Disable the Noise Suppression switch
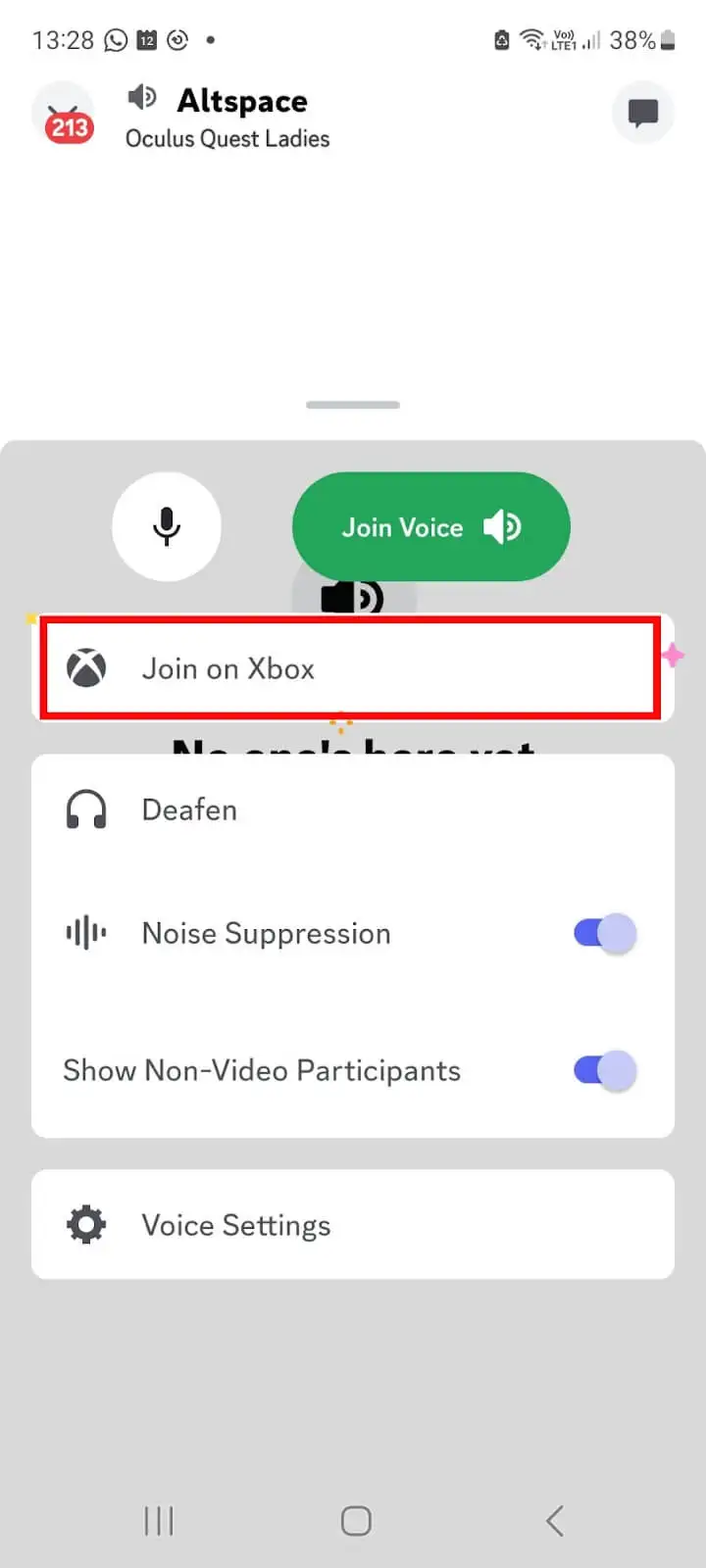Viewport: 706px width, 1568px height. pyautogui.click(x=604, y=934)
